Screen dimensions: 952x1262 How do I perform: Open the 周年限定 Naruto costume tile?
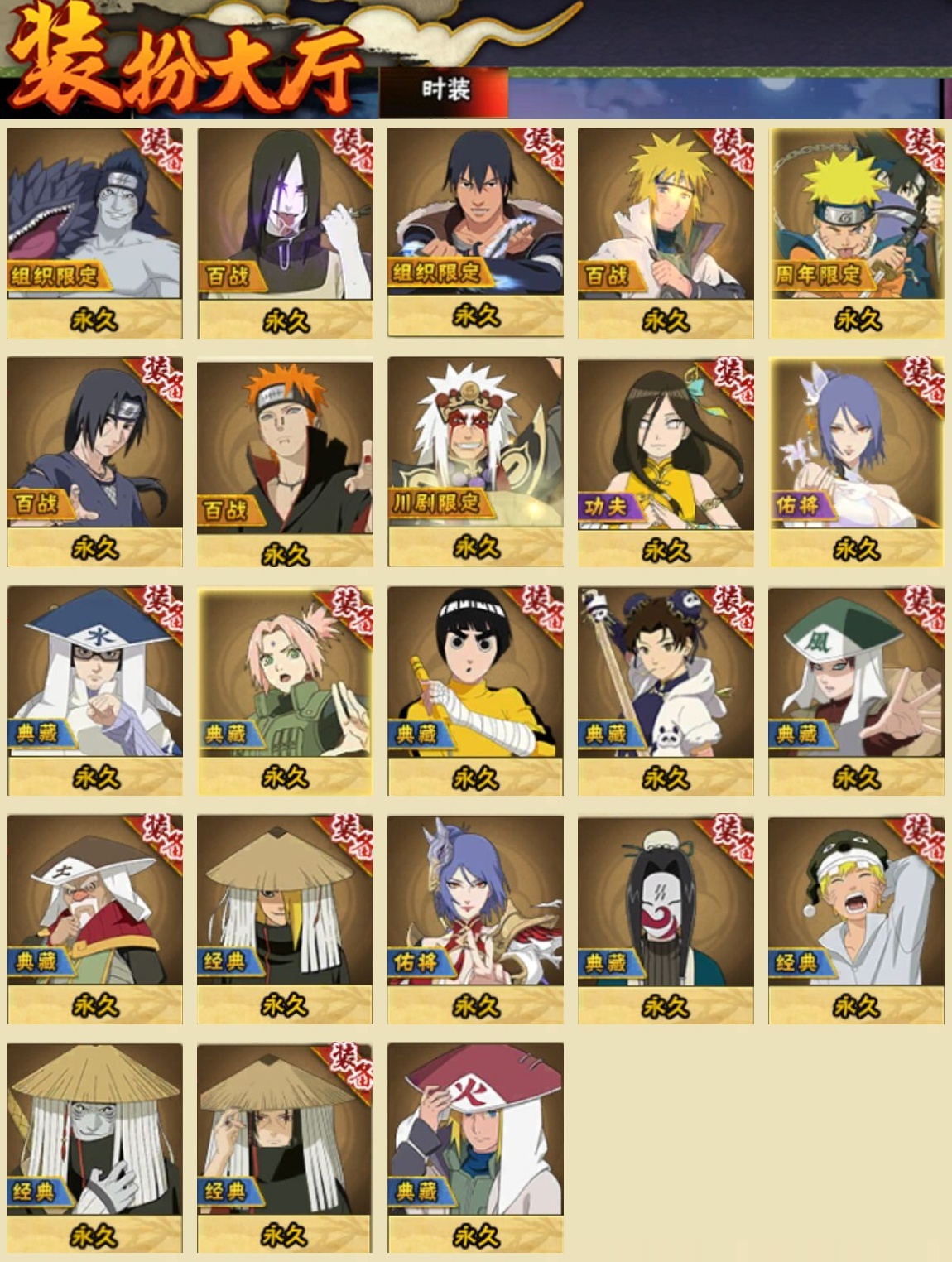tap(856, 224)
